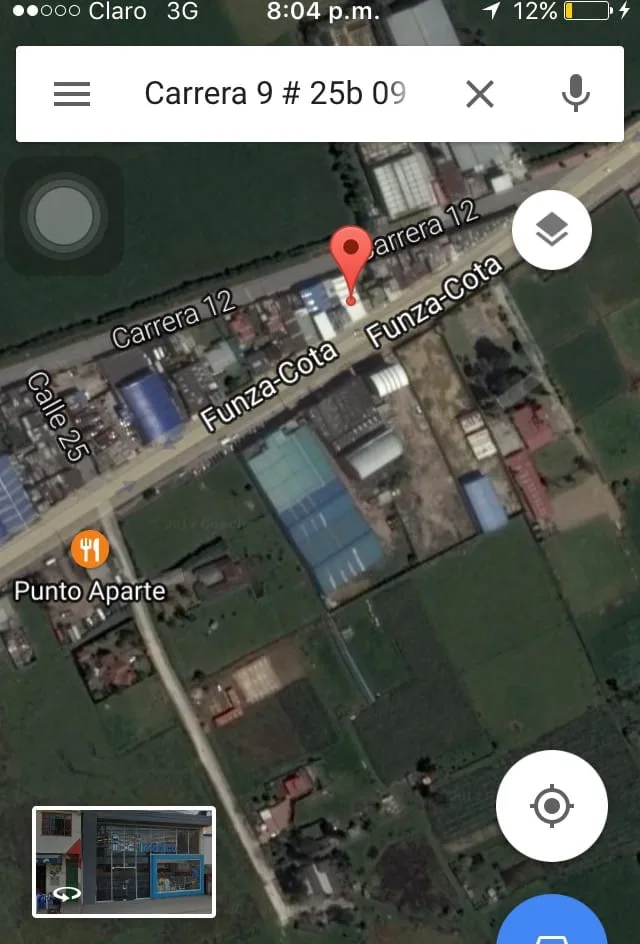Open the Street View thumbnail

124,861
